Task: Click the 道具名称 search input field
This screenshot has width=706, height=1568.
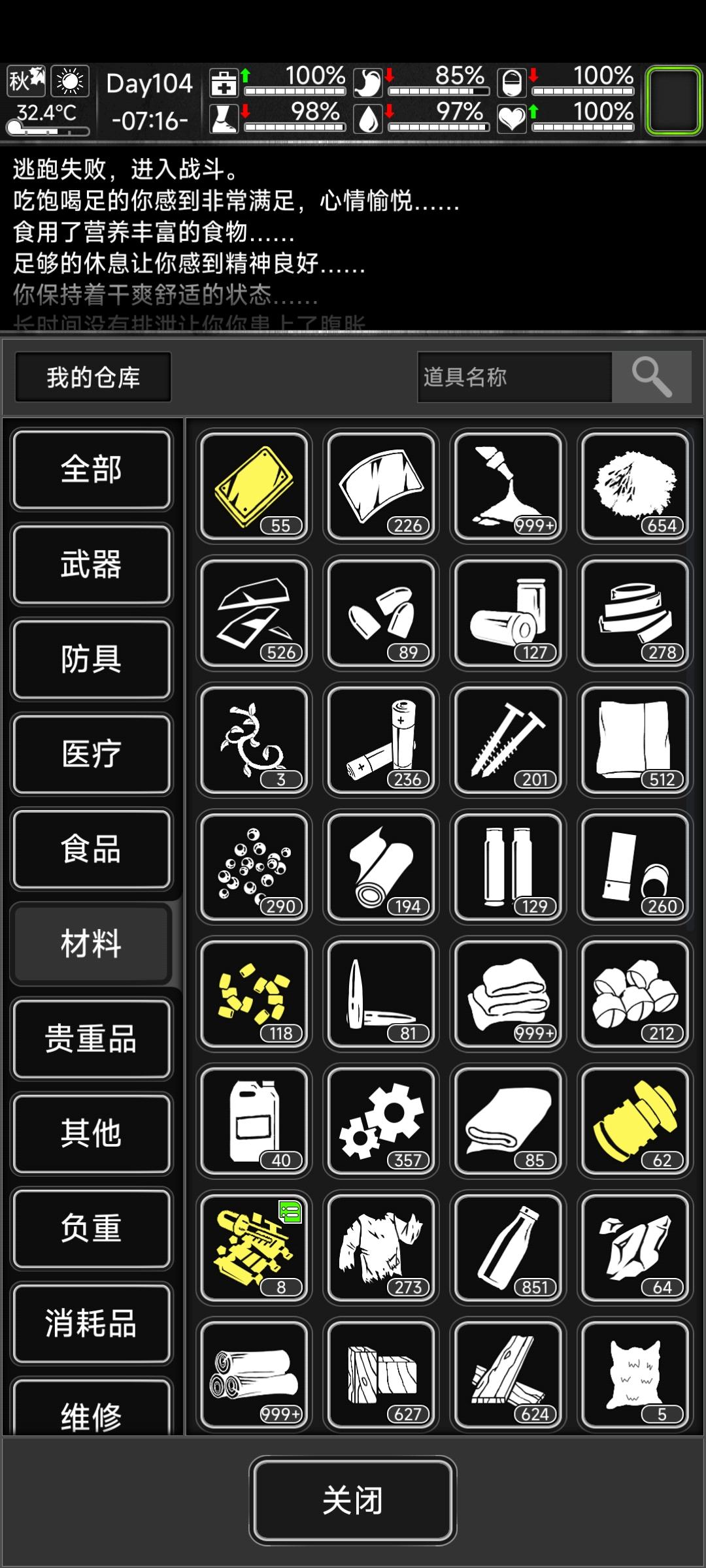Action: pyautogui.click(x=516, y=377)
